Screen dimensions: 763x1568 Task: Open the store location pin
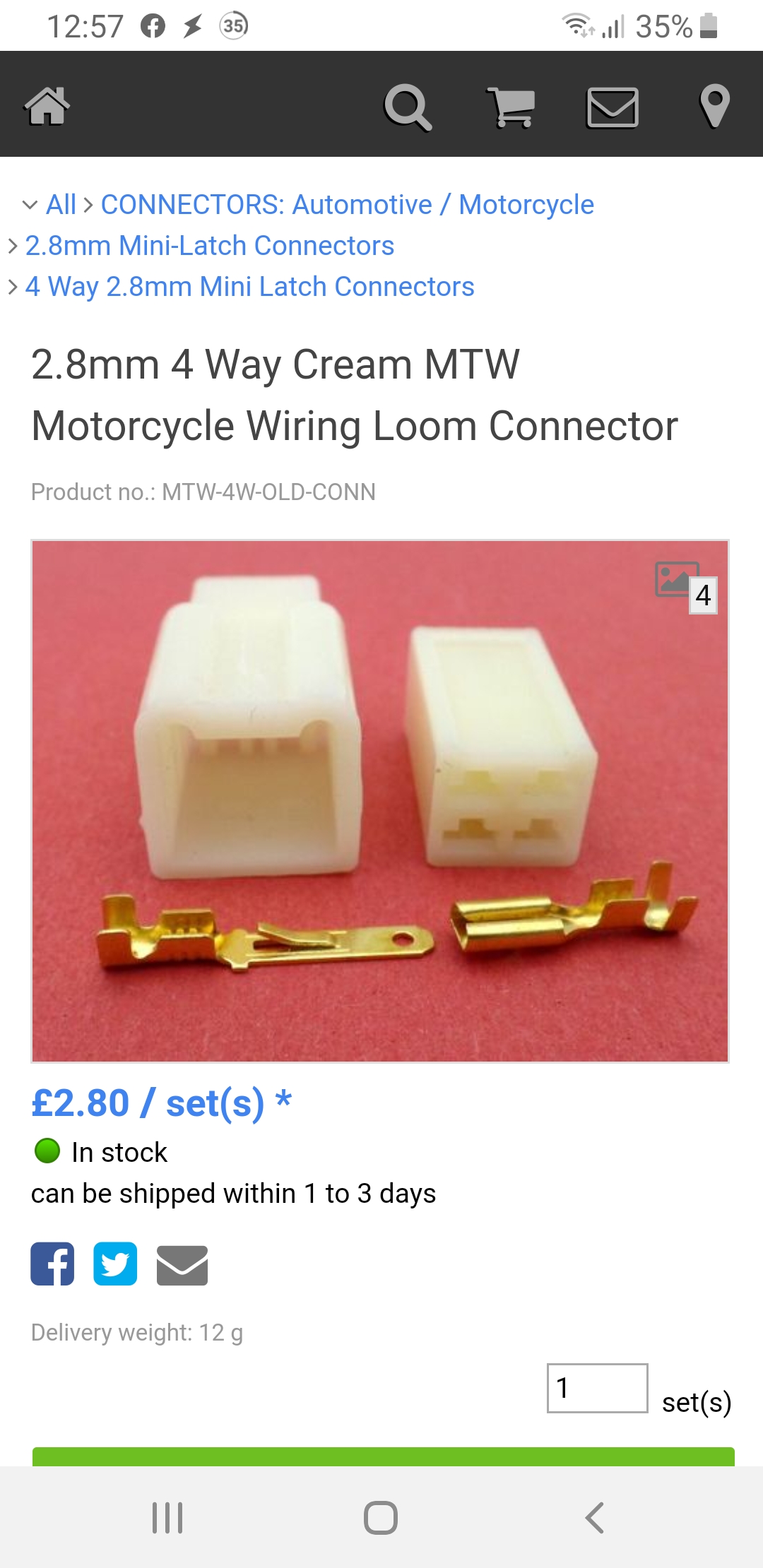point(714,107)
